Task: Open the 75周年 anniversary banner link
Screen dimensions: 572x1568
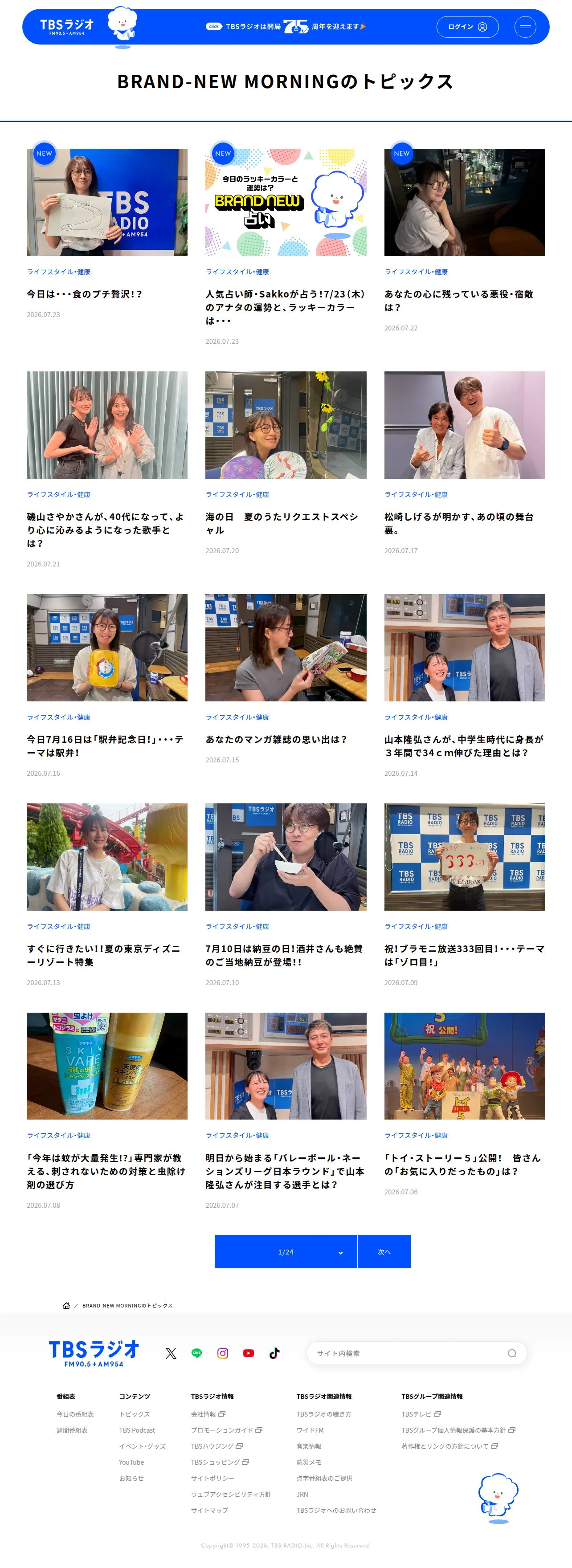Action: coord(286,27)
